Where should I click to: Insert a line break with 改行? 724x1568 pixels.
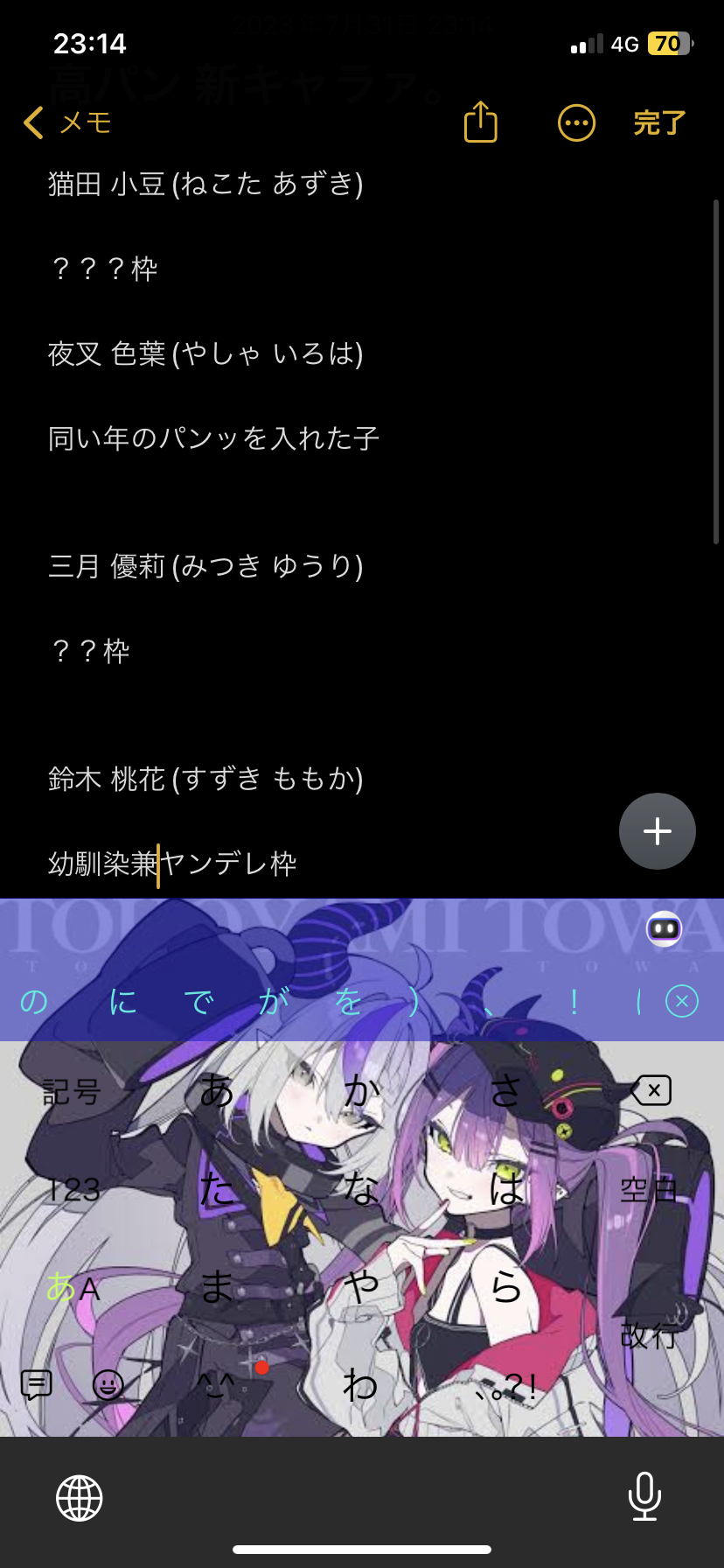point(649,1334)
